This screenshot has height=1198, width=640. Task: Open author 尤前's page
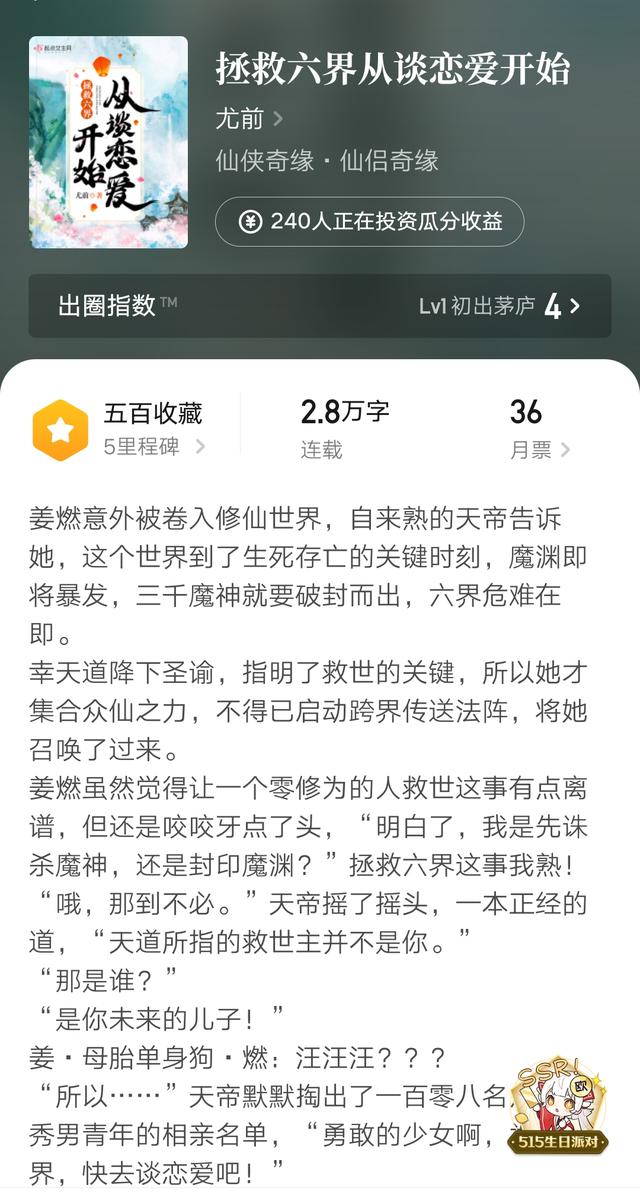point(250,118)
